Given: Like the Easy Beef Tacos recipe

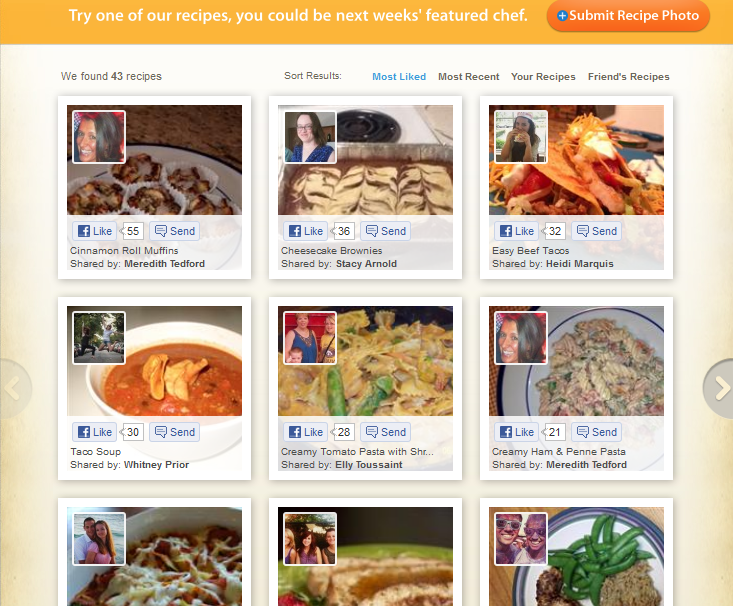Looking at the screenshot, I should pyautogui.click(x=517, y=231).
